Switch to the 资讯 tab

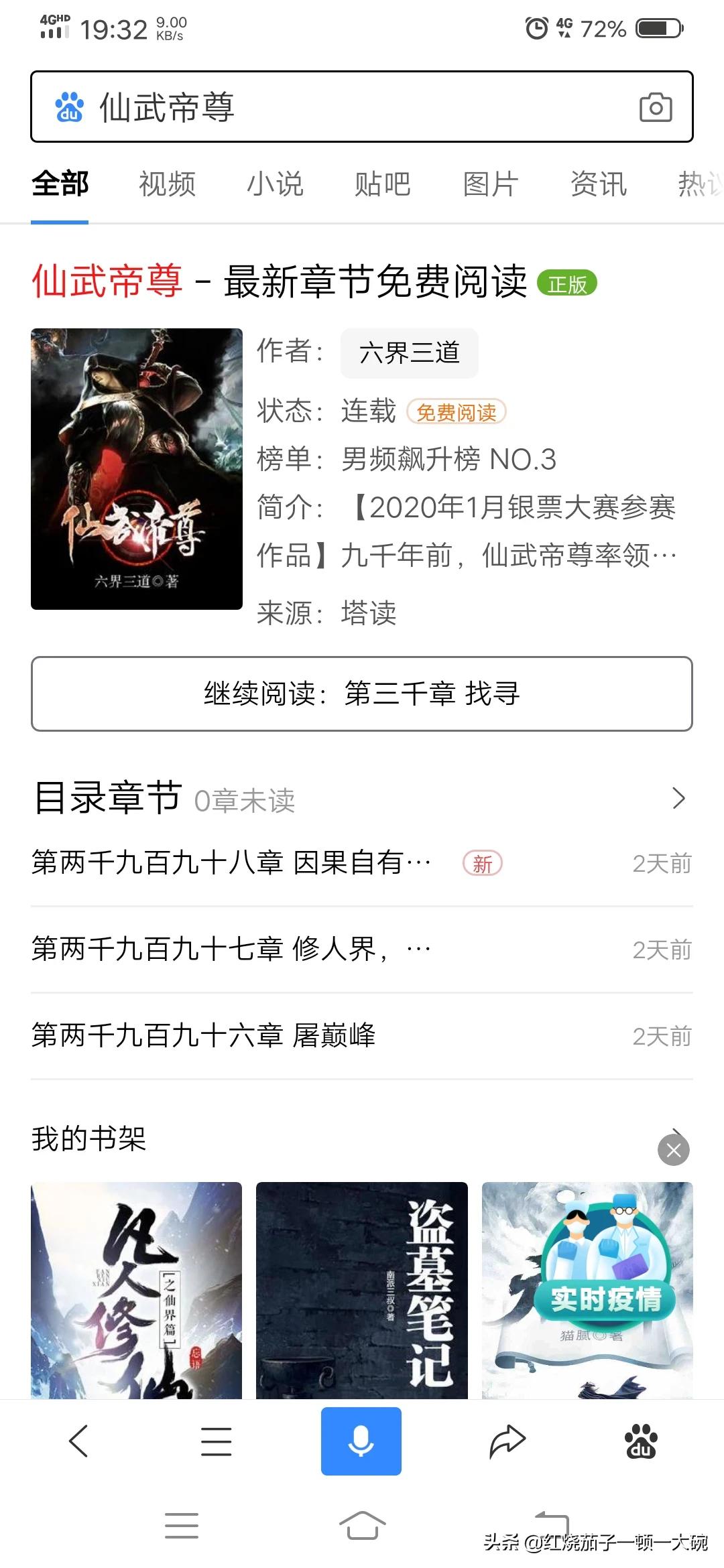(x=598, y=184)
